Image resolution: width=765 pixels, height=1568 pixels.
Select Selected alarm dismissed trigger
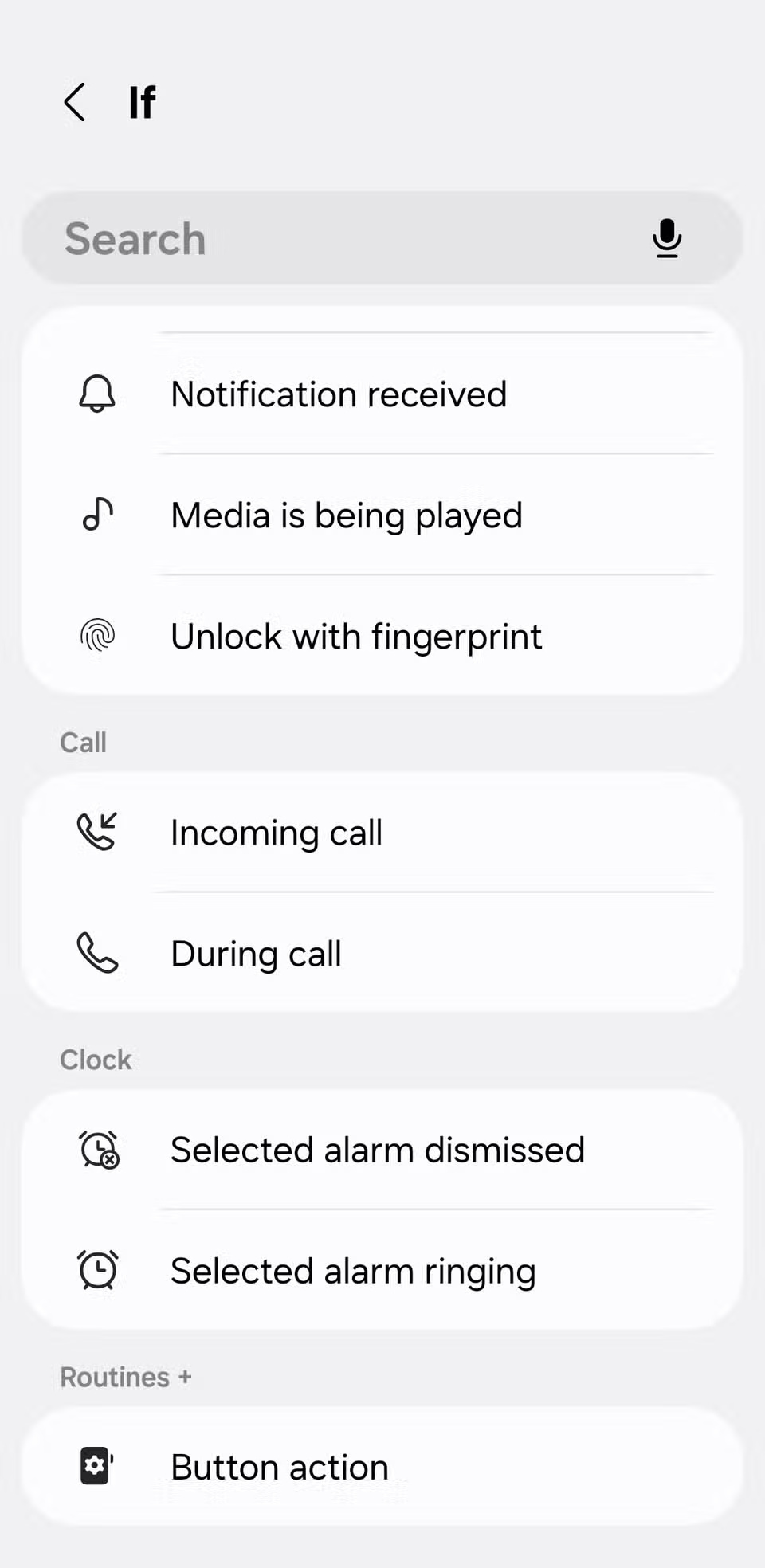click(x=377, y=1150)
